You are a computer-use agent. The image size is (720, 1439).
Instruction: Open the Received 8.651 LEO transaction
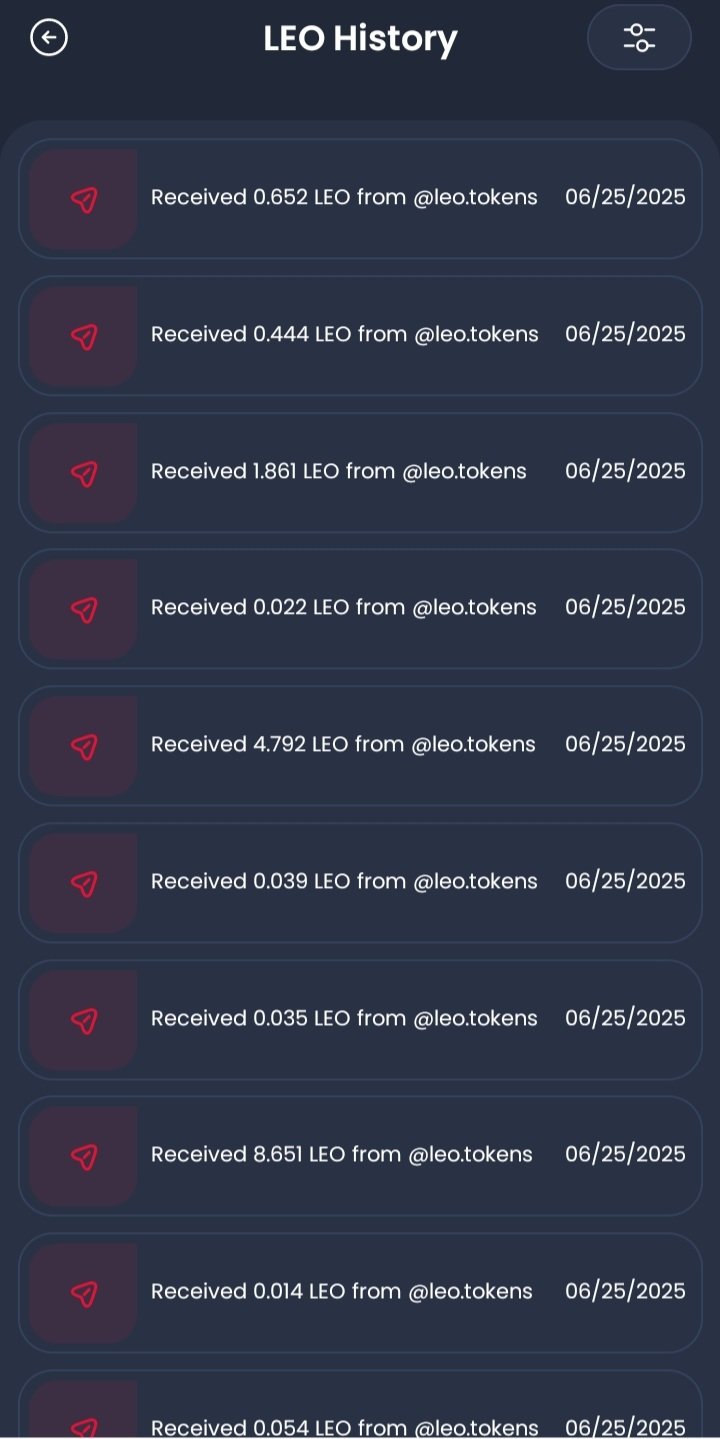click(360, 1155)
